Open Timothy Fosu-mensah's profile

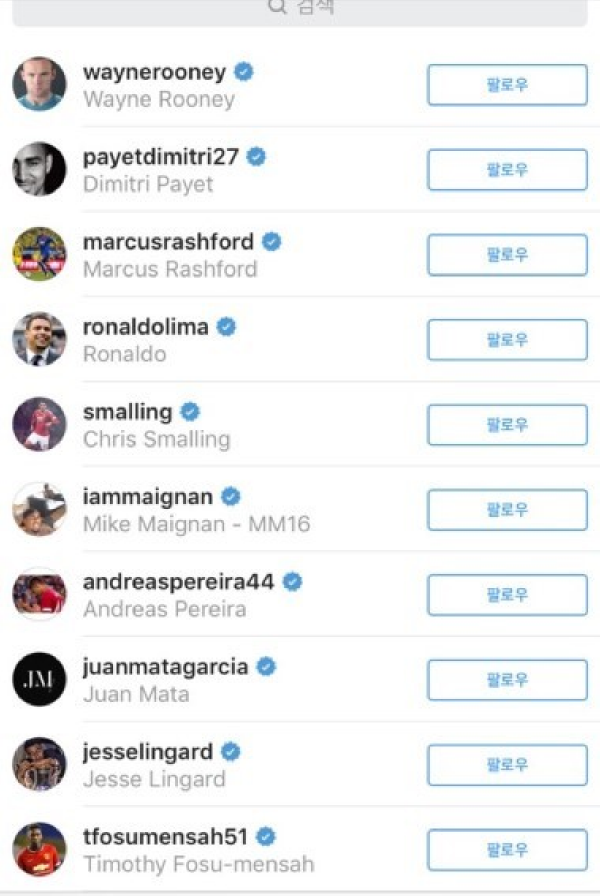pos(165,837)
